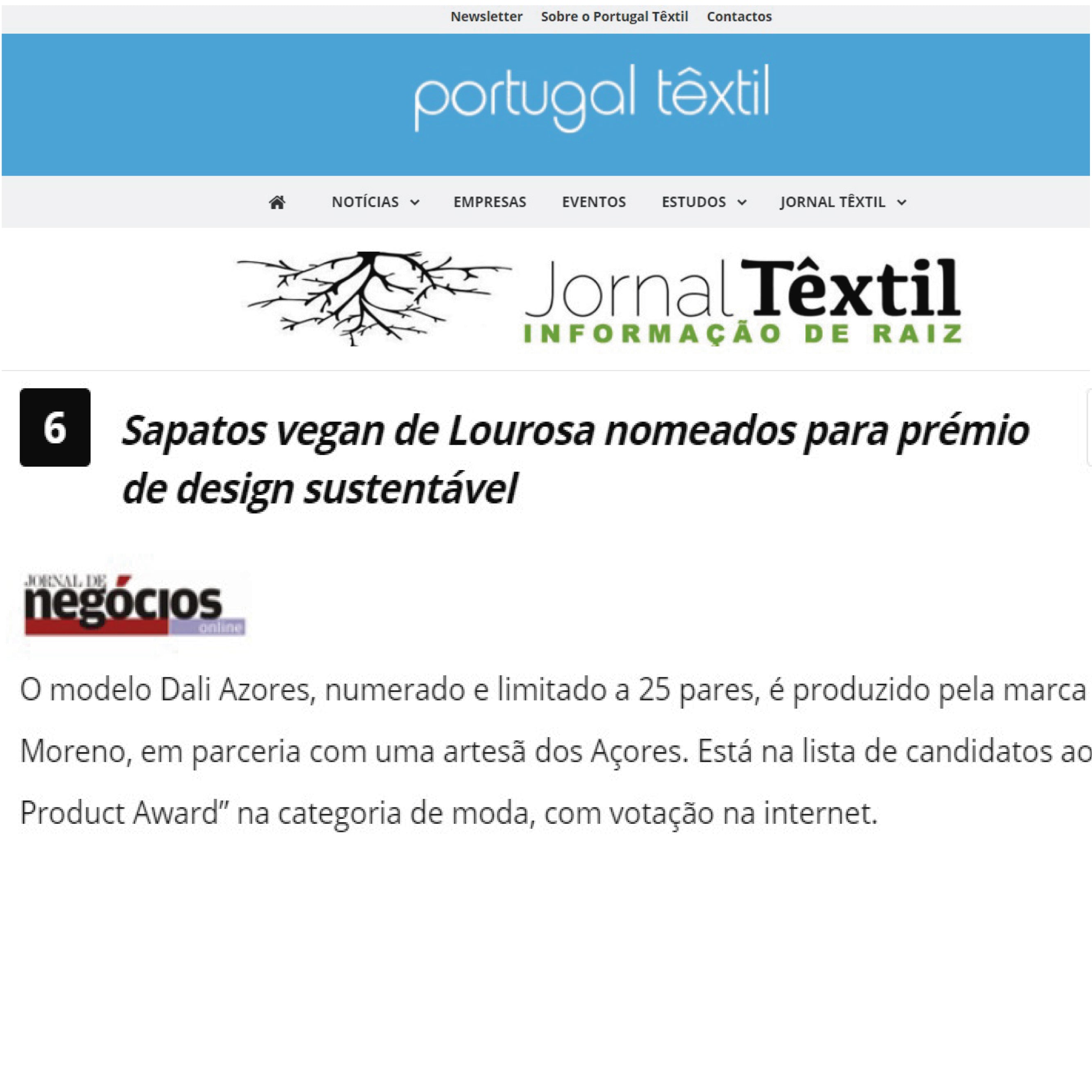The width and height of the screenshot is (1092, 1092).
Task: Expand the Jornal Têxtil menu
Action: [x=843, y=202]
